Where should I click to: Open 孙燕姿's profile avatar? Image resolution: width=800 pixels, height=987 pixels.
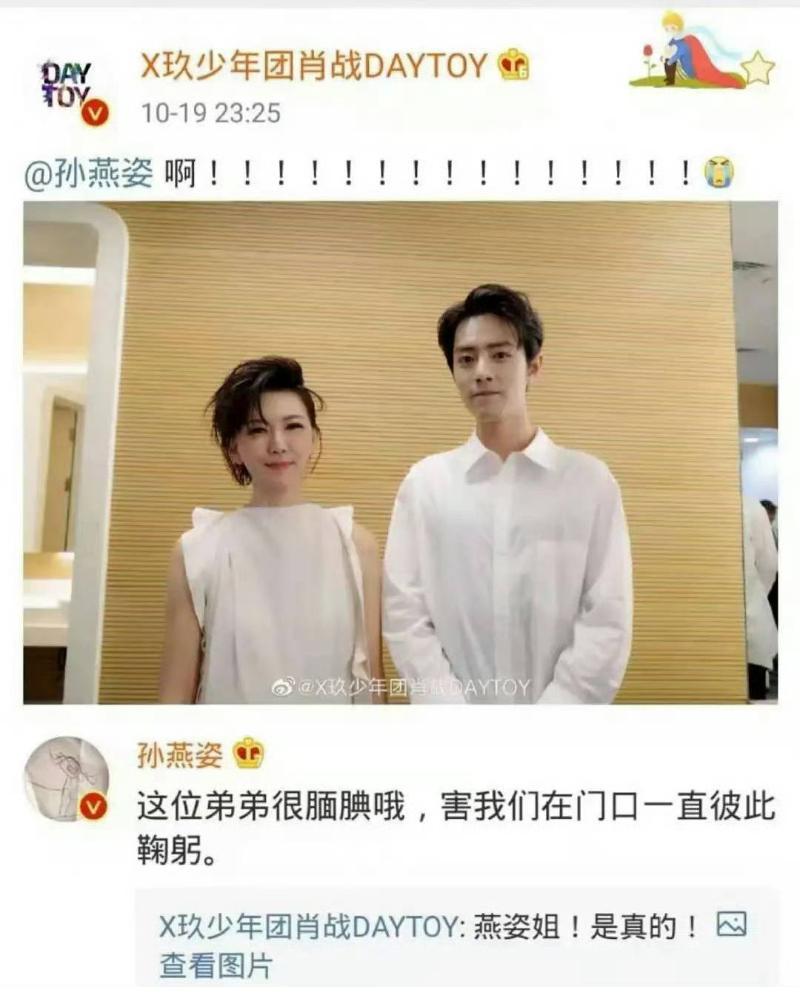pyautogui.click(x=66, y=780)
